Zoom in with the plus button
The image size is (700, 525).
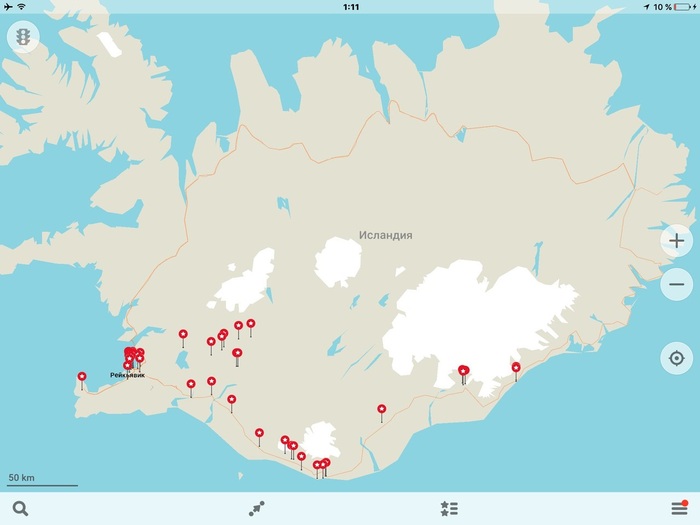tap(676, 241)
